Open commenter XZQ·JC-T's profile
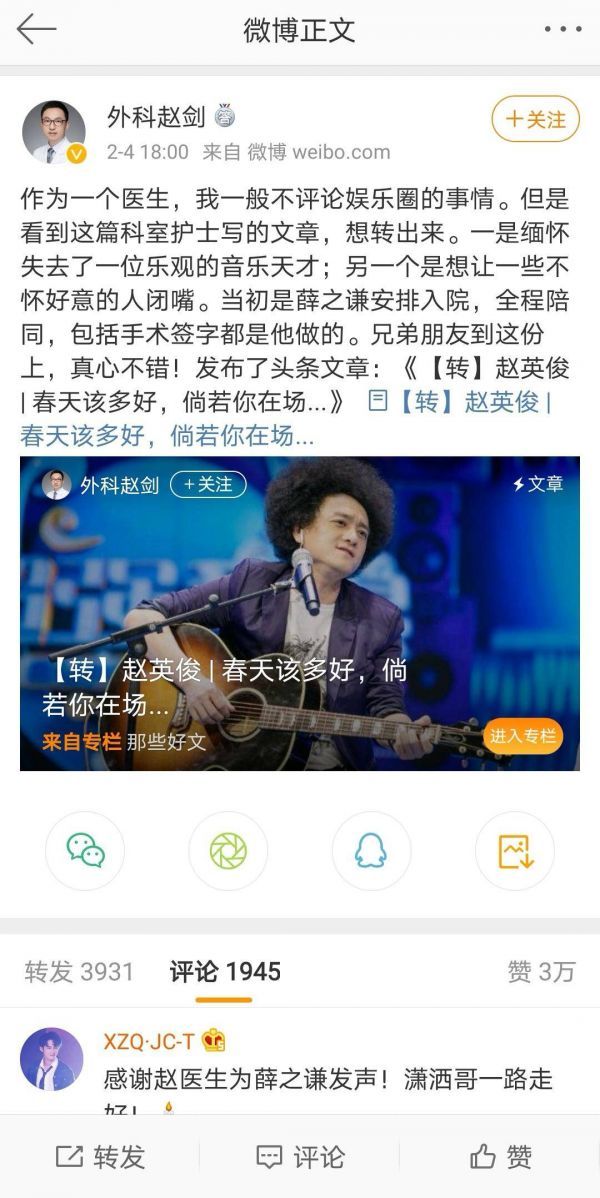The image size is (600, 1198). (51, 1059)
